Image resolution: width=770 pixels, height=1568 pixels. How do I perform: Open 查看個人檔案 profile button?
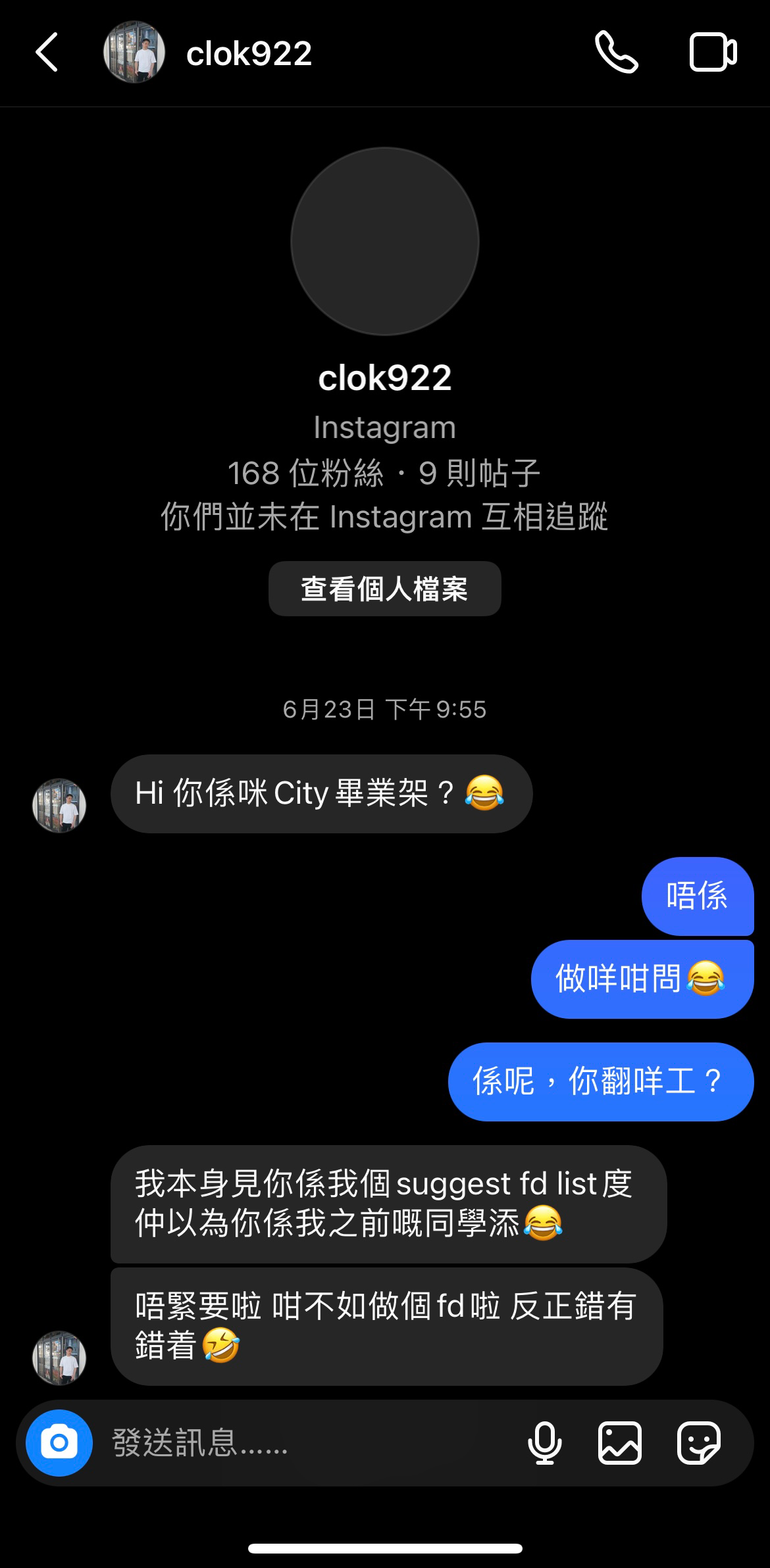tap(385, 590)
